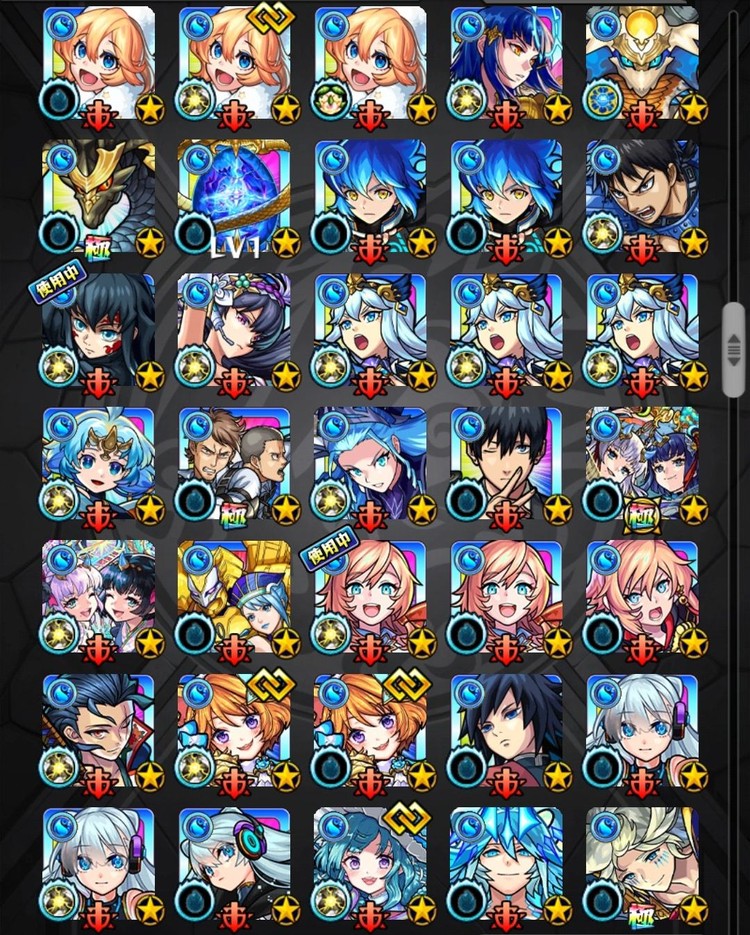Viewport: 750px width, 935px height.
Task: Choose the silver-haired character with teal headphones
Action: coord(234,864)
